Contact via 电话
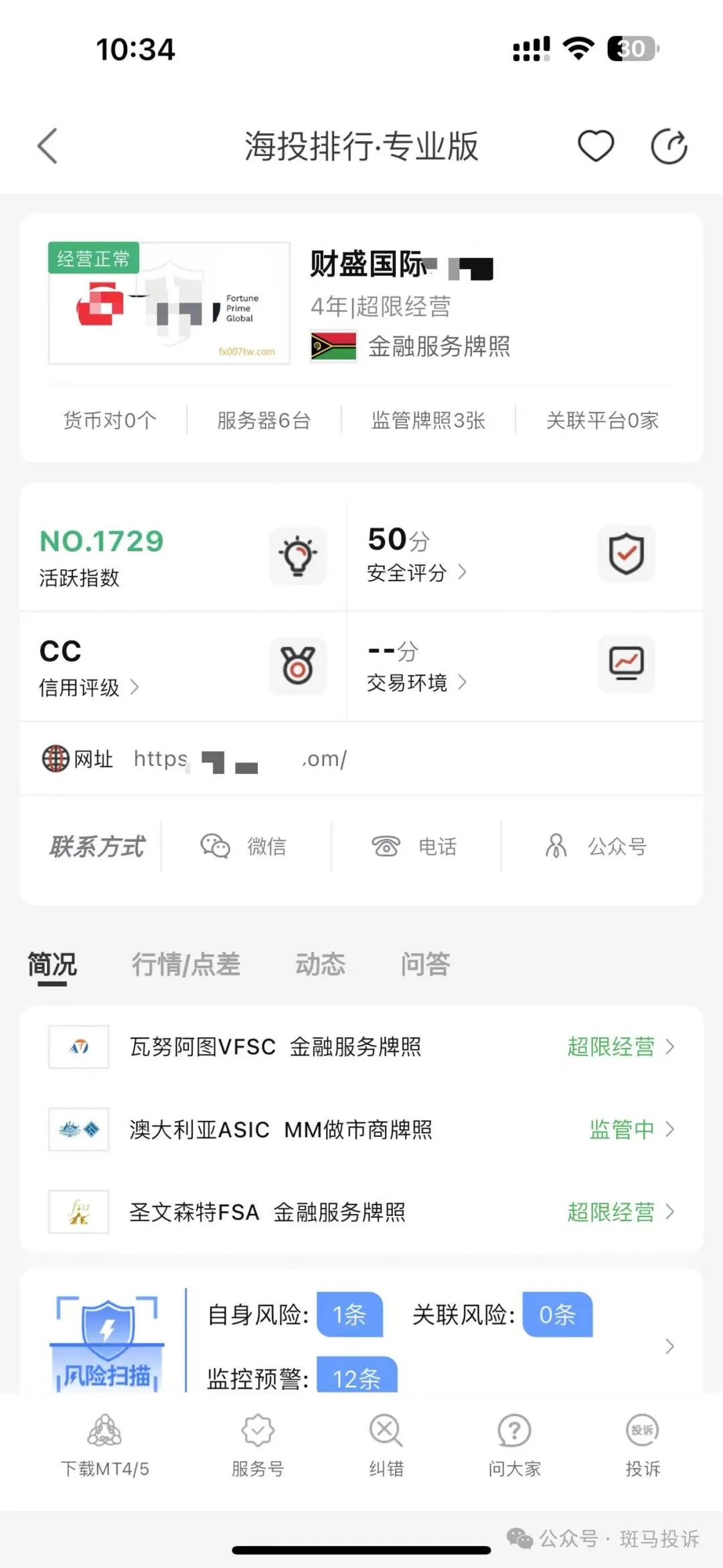The width and height of the screenshot is (723, 1568). [415, 846]
